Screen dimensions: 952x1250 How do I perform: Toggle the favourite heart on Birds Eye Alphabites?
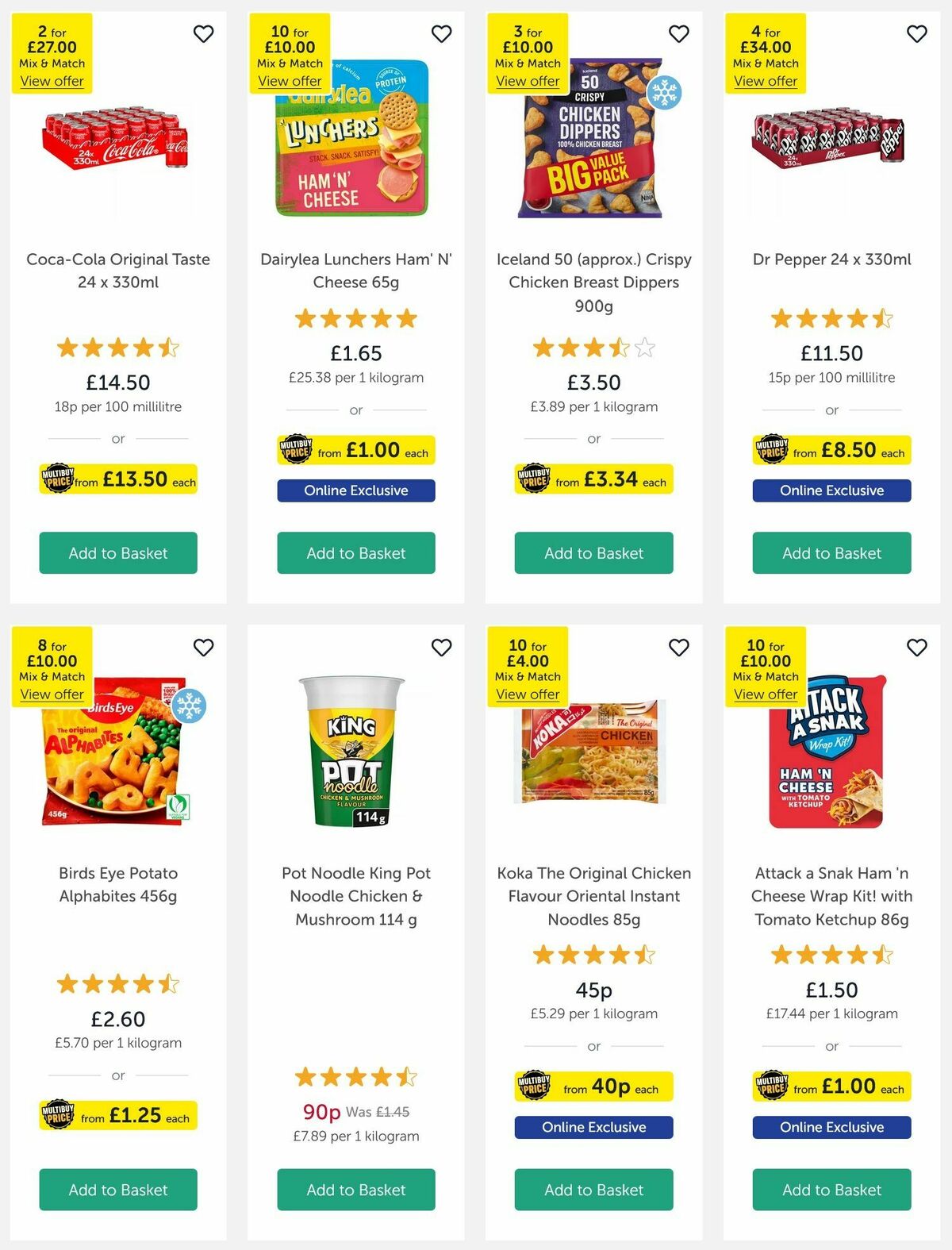(x=203, y=647)
